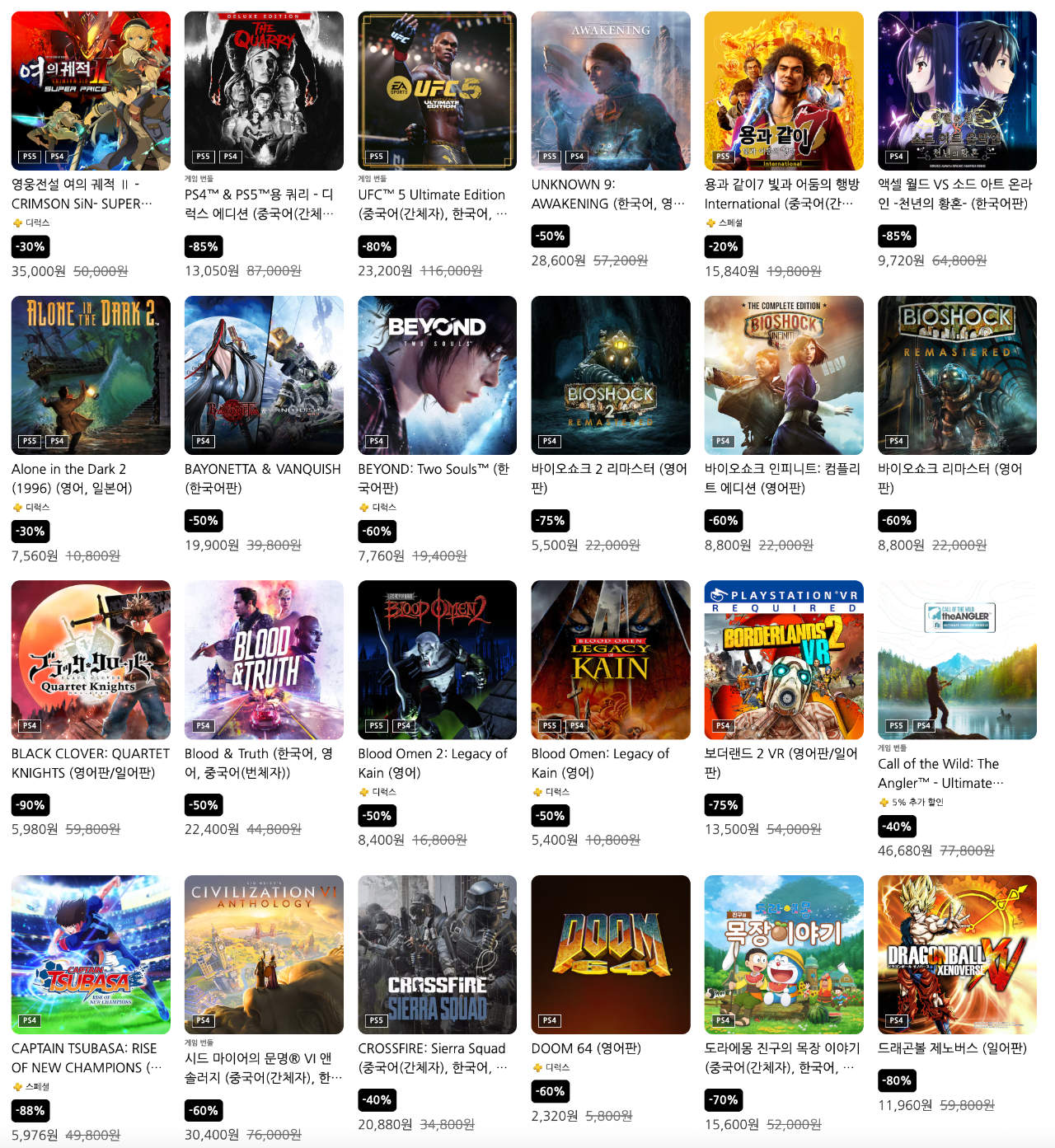View BAYONETTA & VANQUISH bundle
Screen dimensions: 1055x1148
(264, 375)
